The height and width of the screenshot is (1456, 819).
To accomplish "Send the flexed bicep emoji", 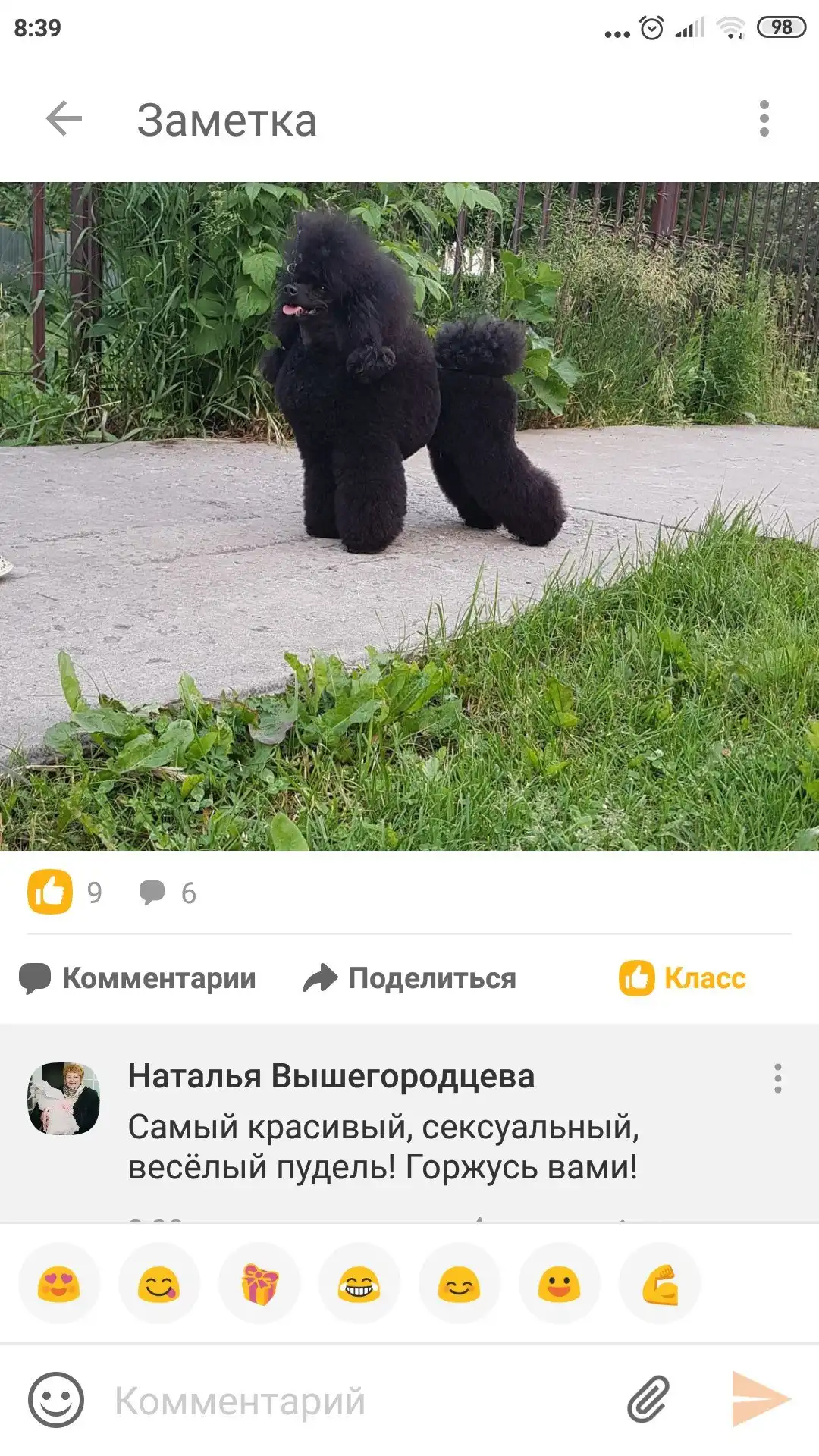I will tap(660, 1284).
